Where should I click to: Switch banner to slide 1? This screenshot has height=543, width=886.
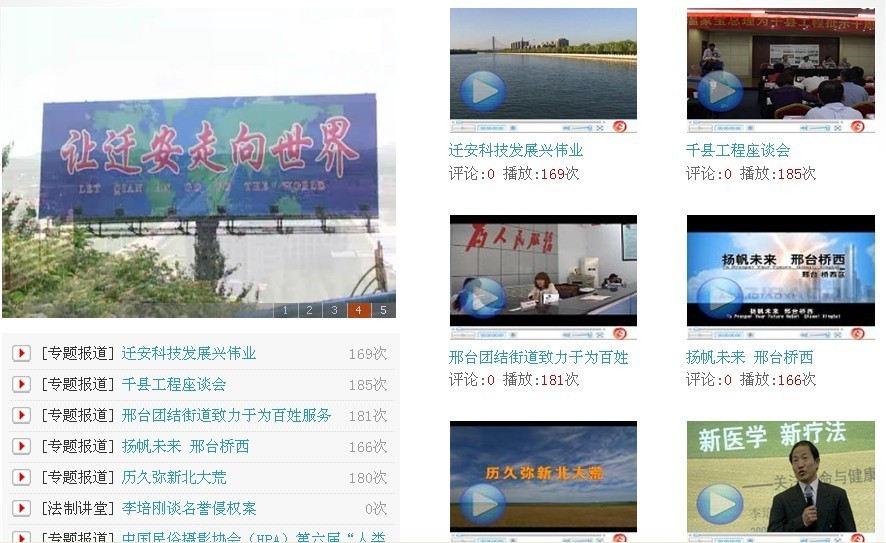pos(285,310)
